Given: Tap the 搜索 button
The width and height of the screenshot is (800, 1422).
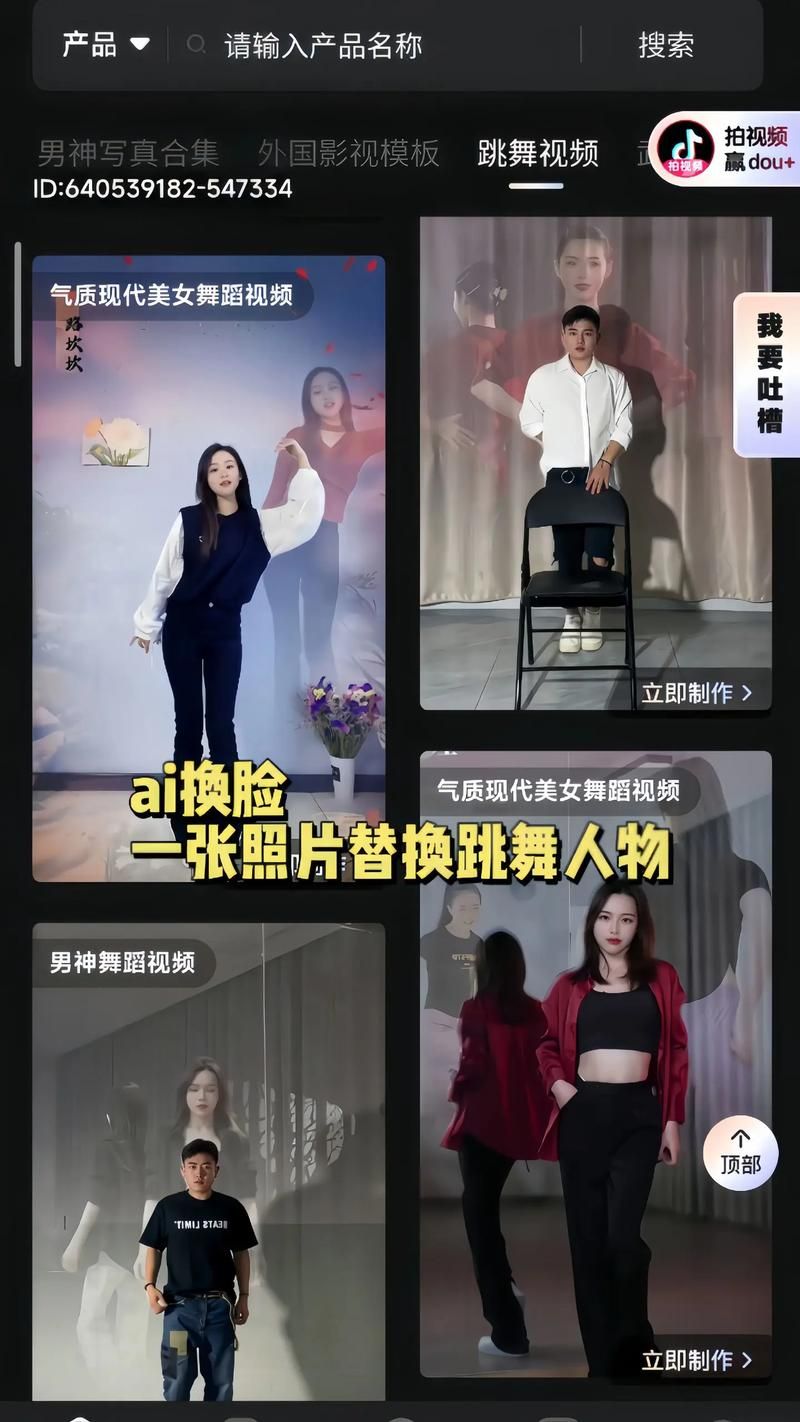Looking at the screenshot, I should pyautogui.click(x=666, y=45).
